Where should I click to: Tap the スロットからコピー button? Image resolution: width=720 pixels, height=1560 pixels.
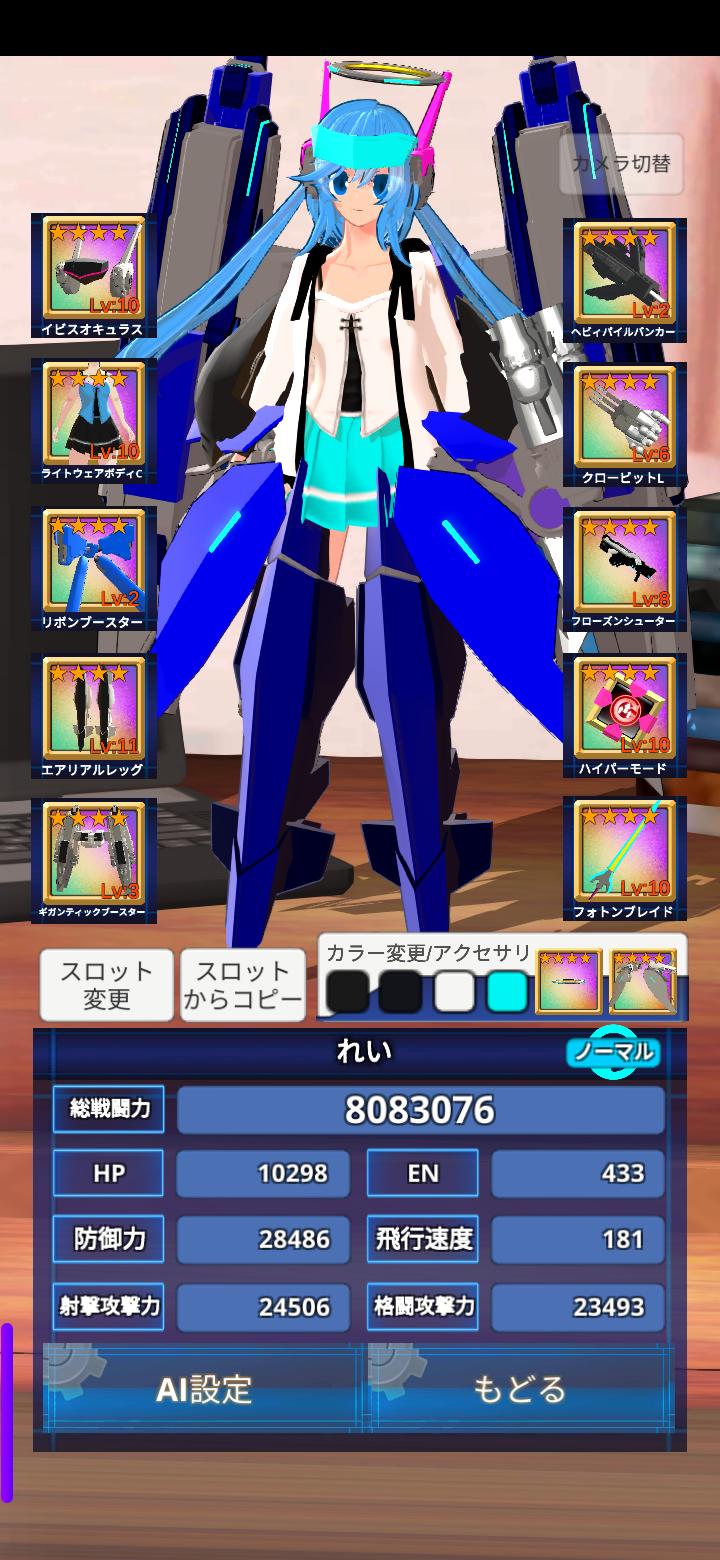click(x=243, y=985)
